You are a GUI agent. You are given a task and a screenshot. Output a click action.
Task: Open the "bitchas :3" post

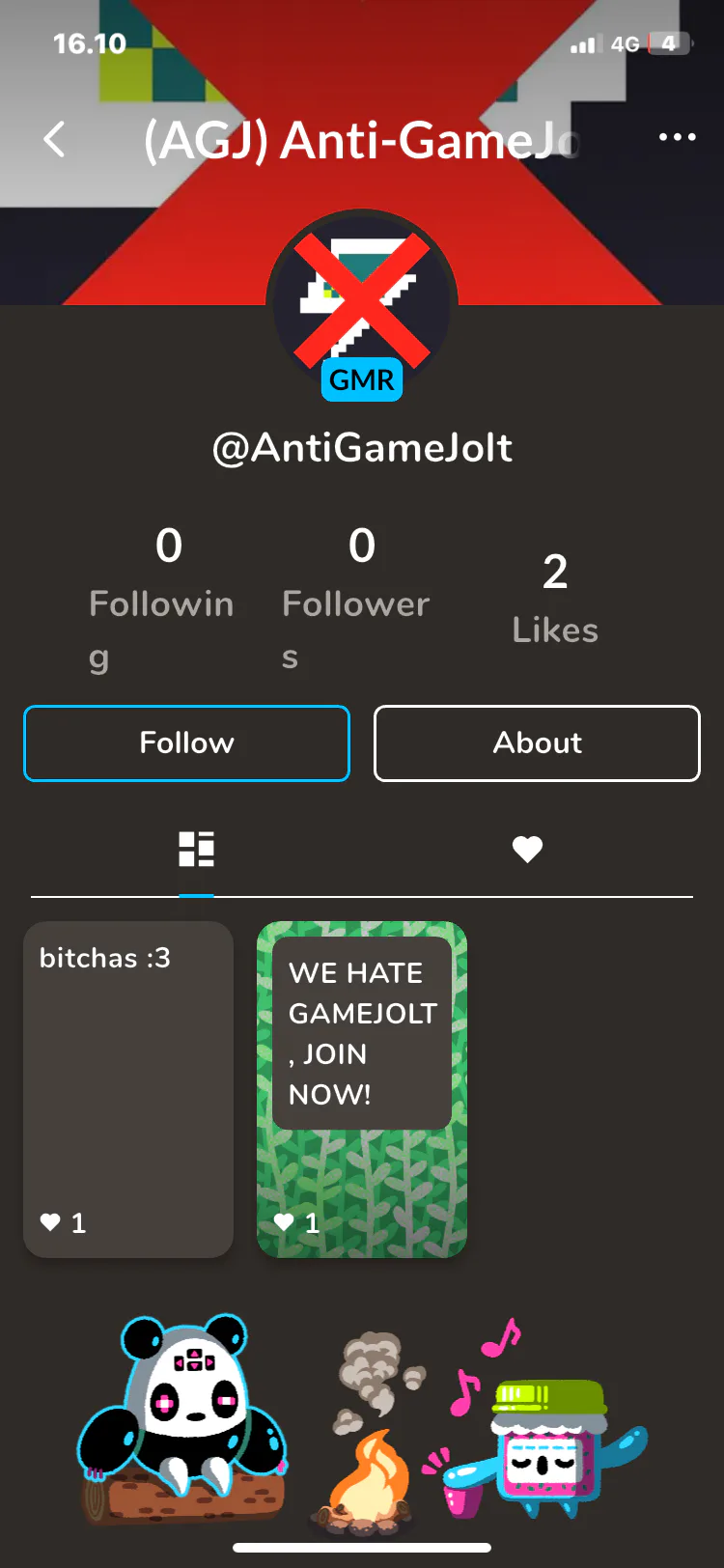pos(128,1089)
